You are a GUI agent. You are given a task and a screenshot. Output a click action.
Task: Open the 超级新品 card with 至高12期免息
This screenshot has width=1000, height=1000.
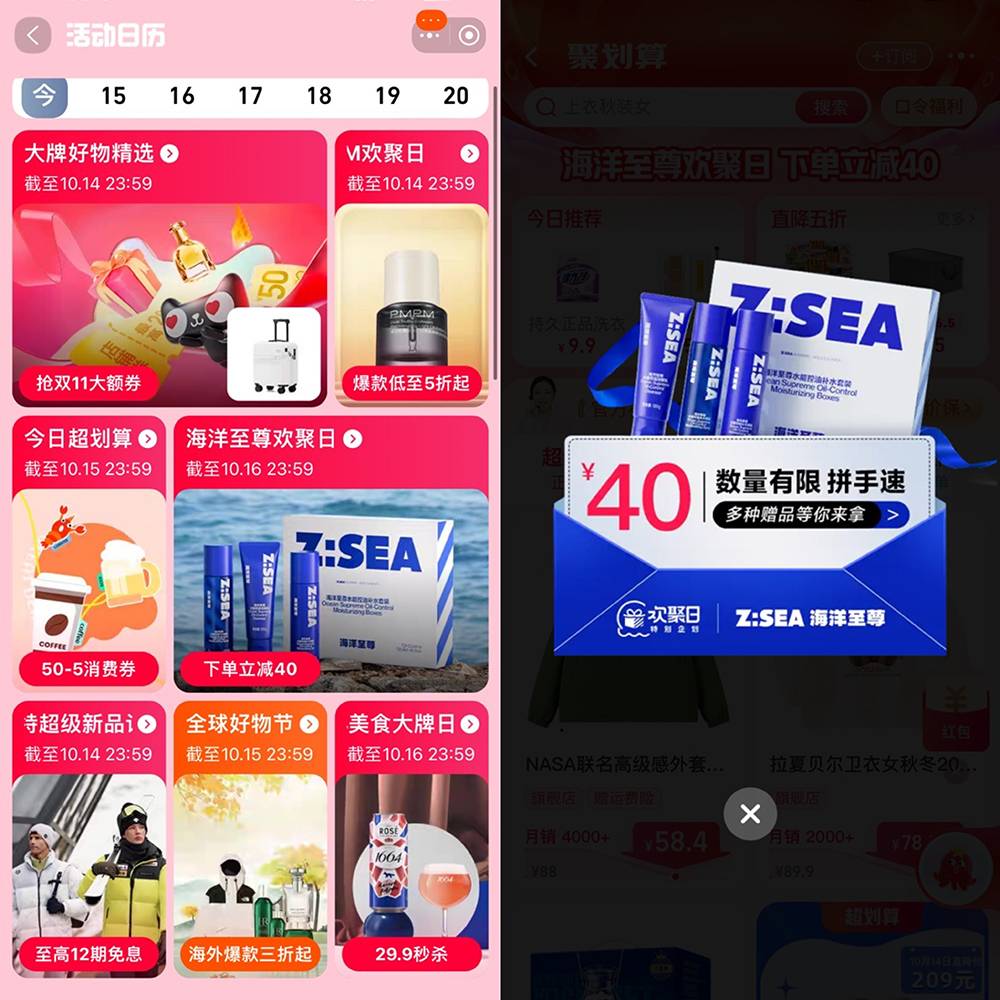[x=89, y=838]
